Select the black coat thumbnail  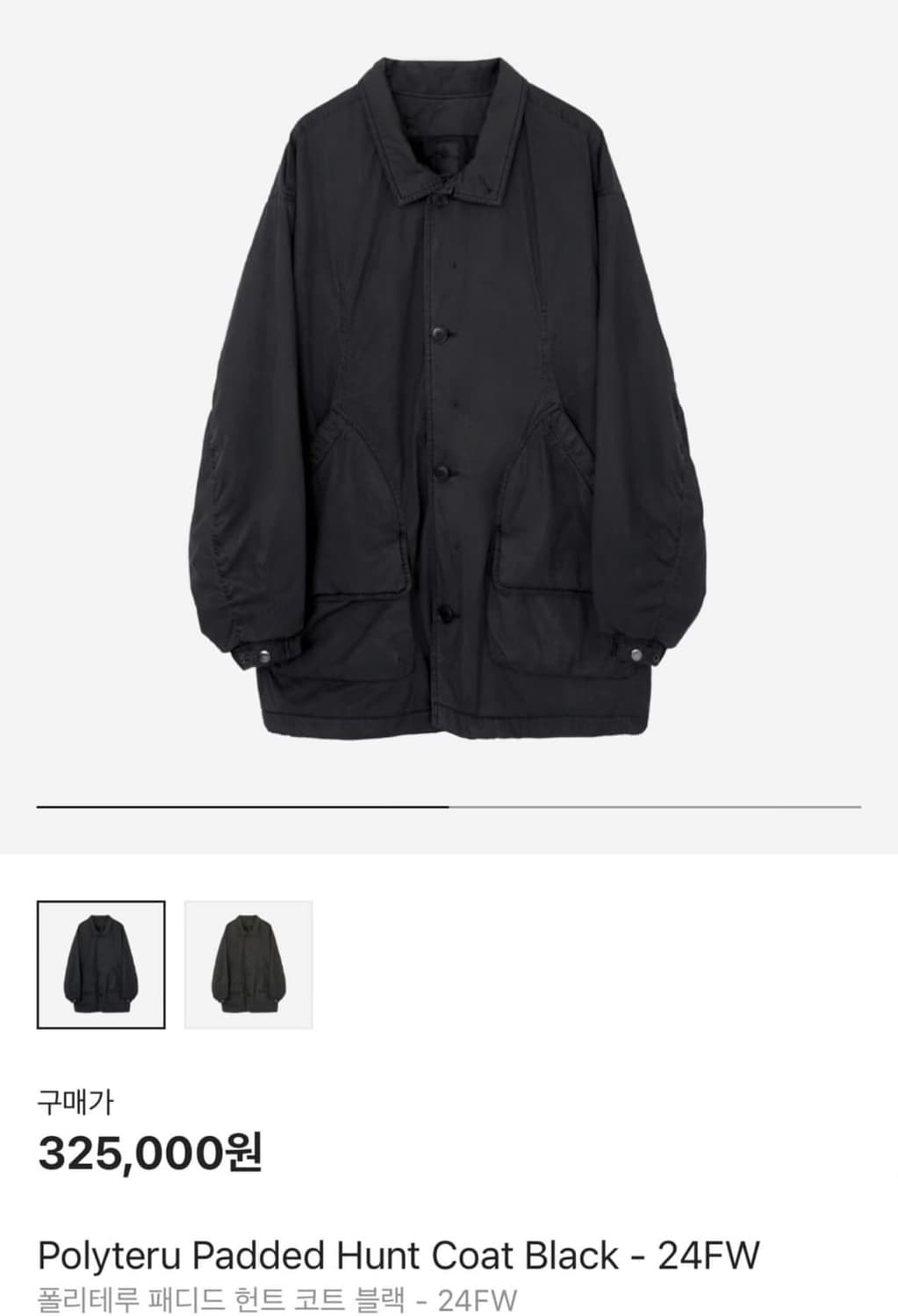coord(101,964)
